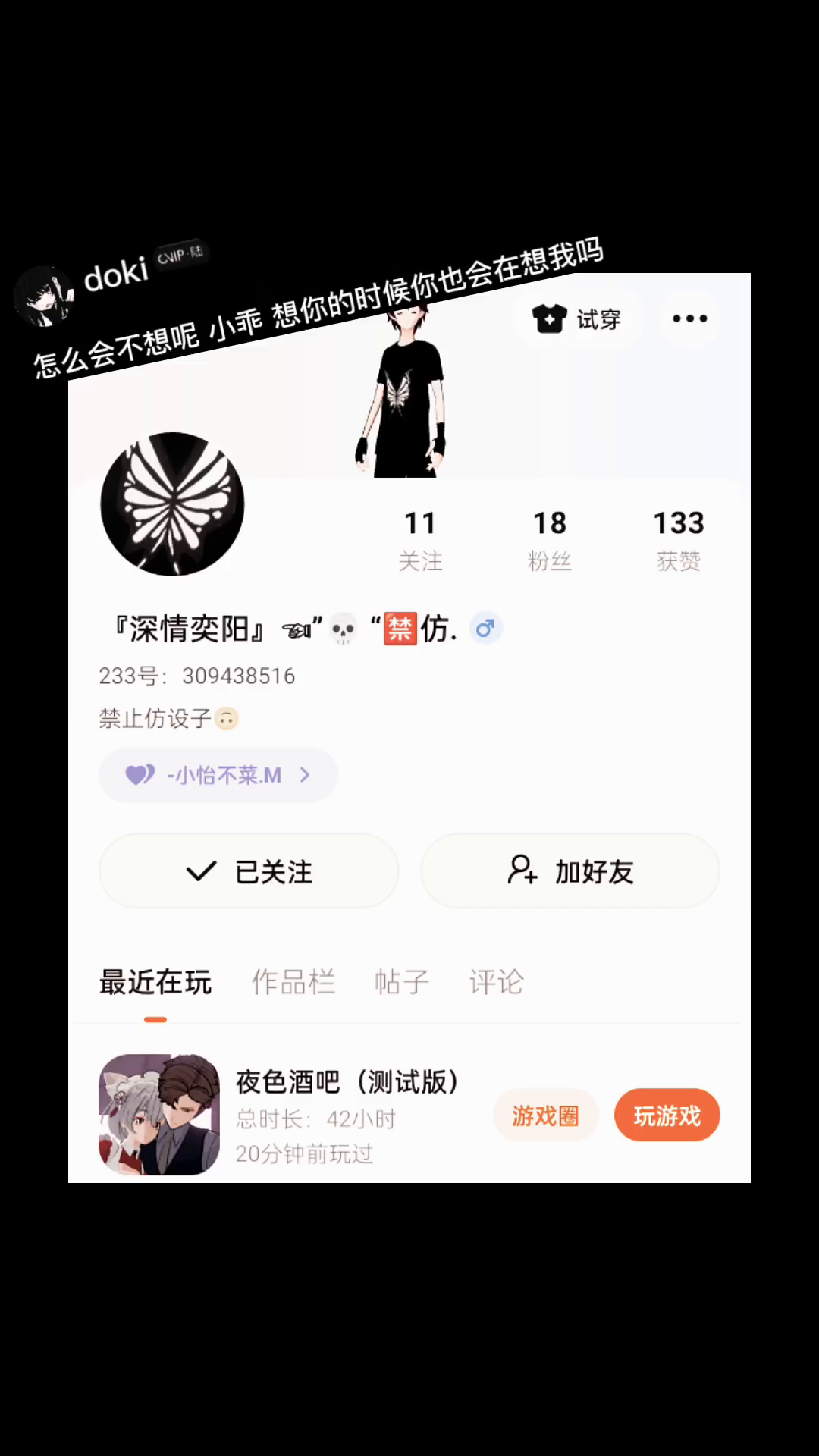Open the 评论 tab
Viewport: 819px width, 1456px height.
coord(496,982)
